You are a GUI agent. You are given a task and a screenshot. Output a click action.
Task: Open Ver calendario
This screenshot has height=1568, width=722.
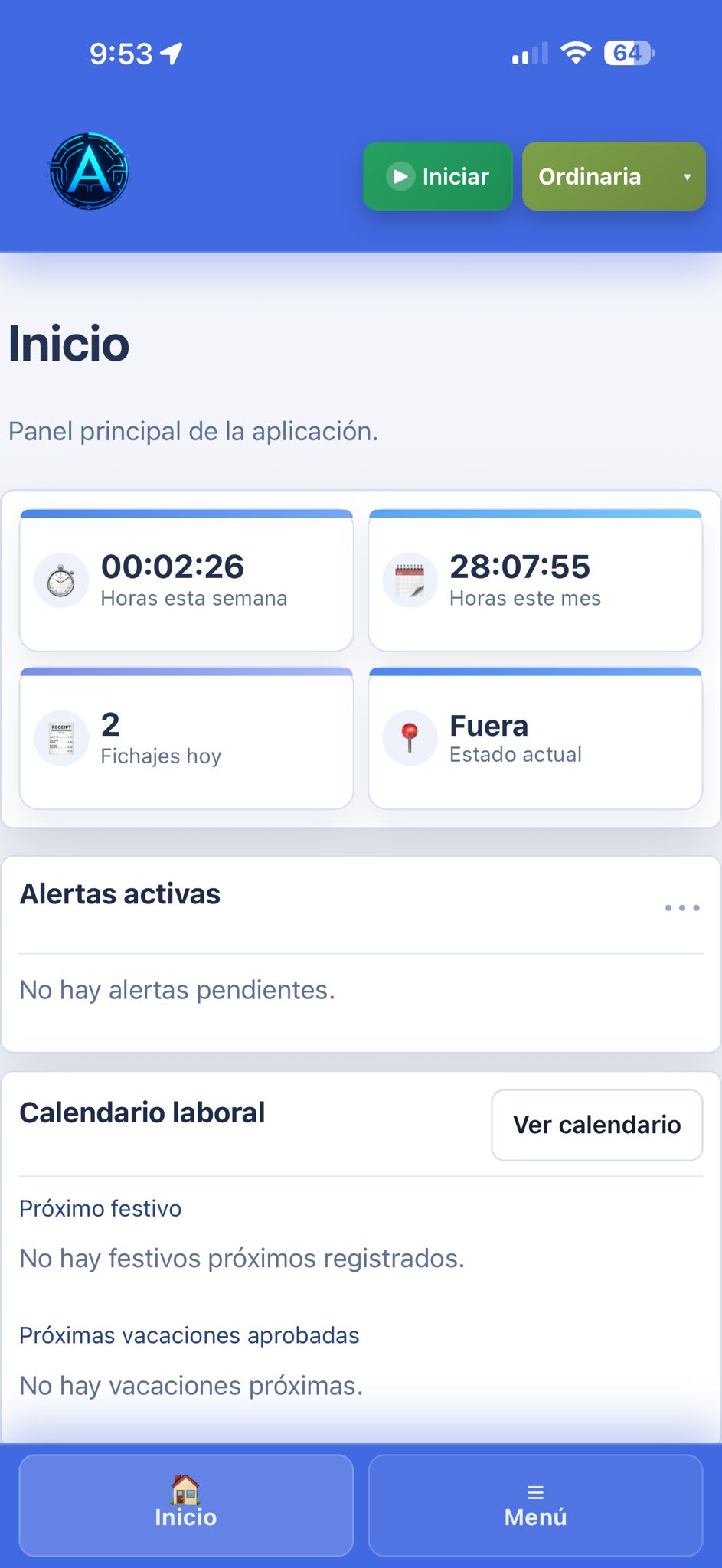[x=596, y=1124]
